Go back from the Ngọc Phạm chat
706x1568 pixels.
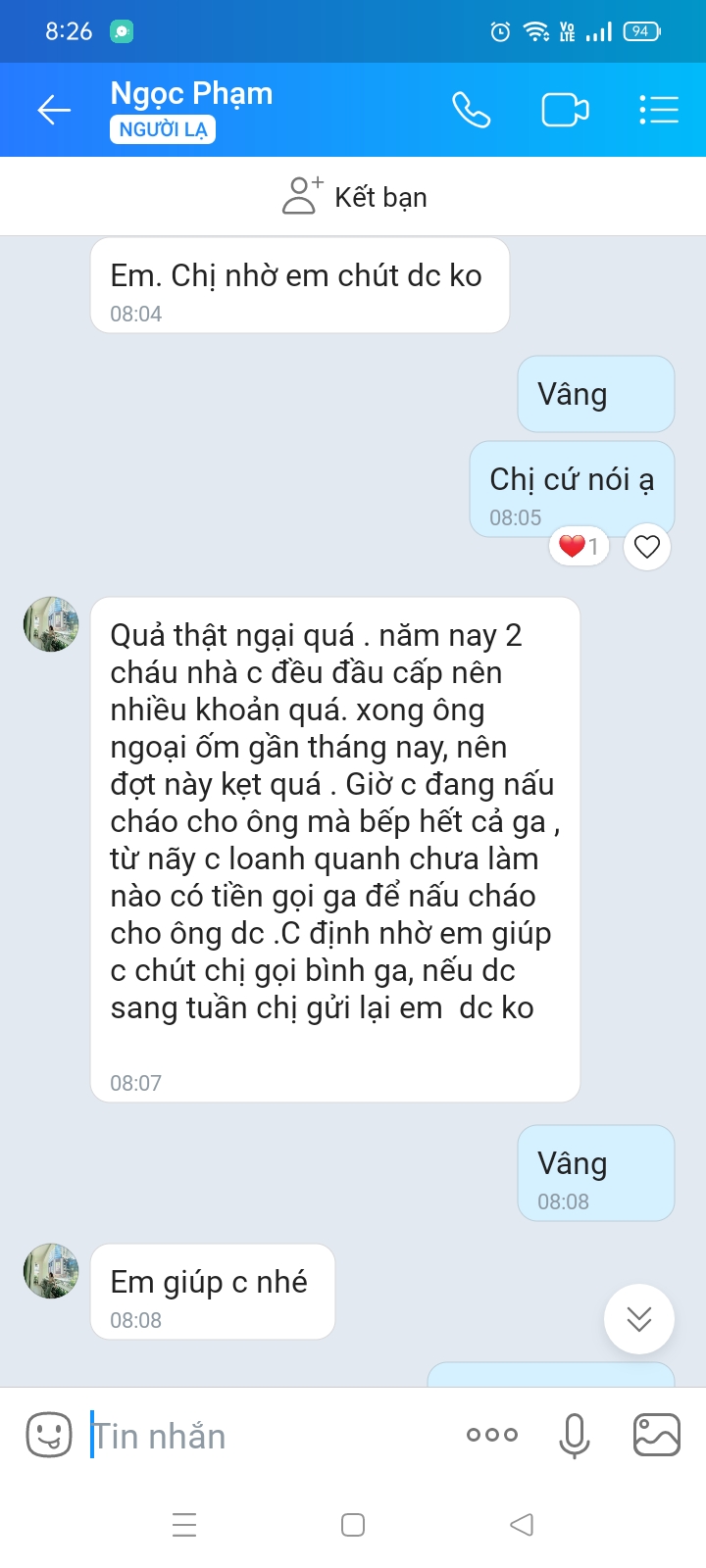click(x=54, y=110)
